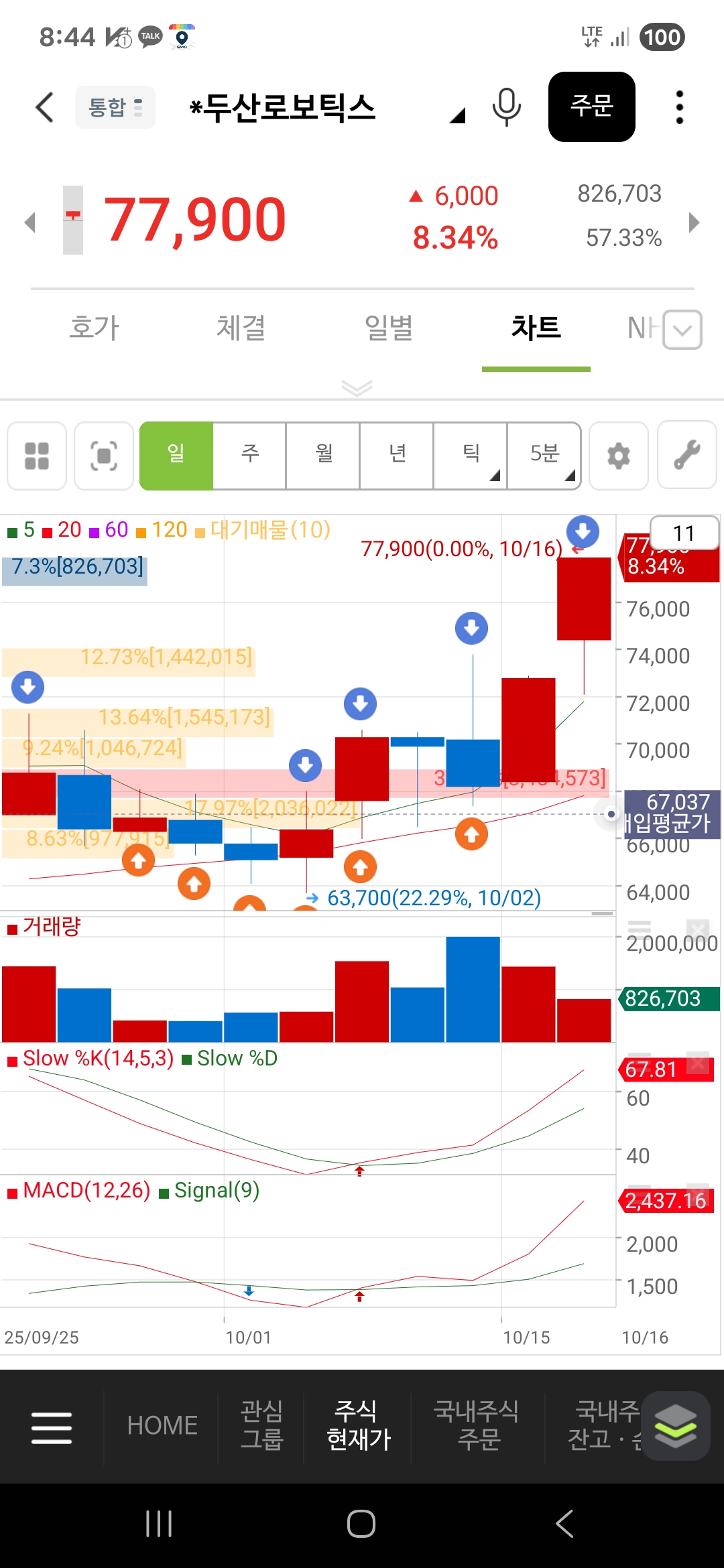Open the three-dot overflow menu
Image resolution: width=724 pixels, height=1568 pixels.
pos(679,107)
